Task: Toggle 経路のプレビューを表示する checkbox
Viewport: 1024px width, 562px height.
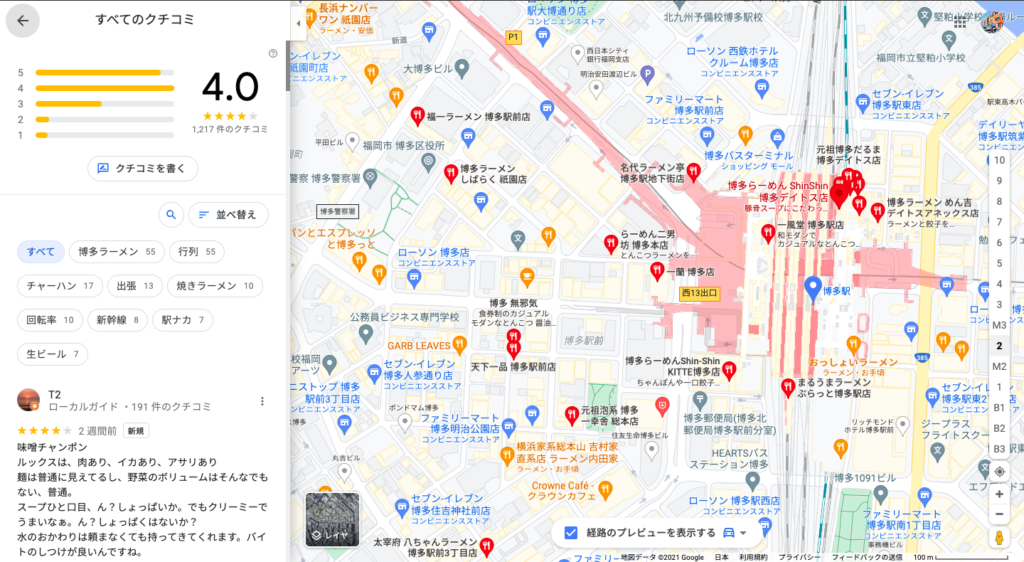Action: click(x=570, y=532)
